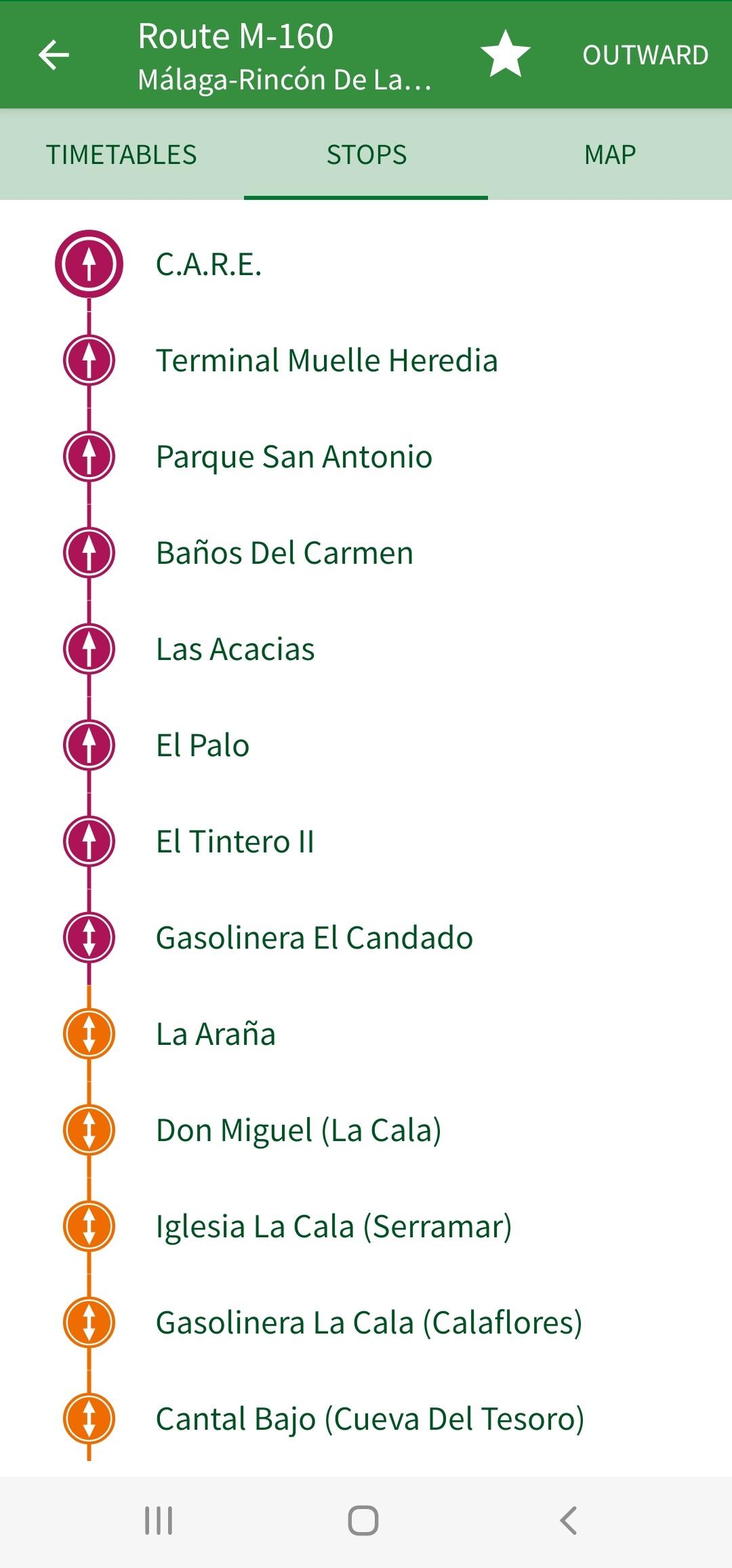Open the C.A.R.E. stop

(x=366, y=264)
